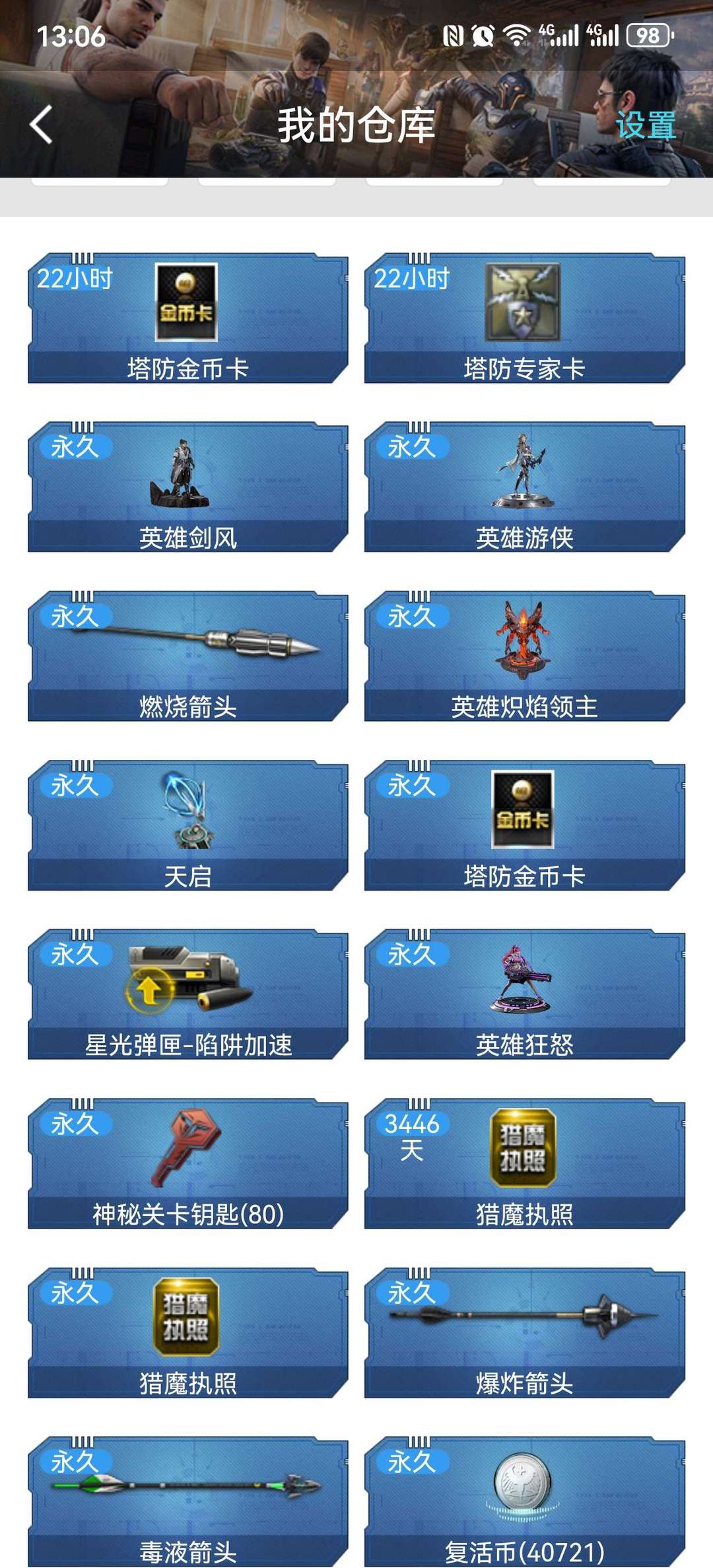Open the 复活币(40721) item
The image size is (713, 1568).
[524, 1501]
